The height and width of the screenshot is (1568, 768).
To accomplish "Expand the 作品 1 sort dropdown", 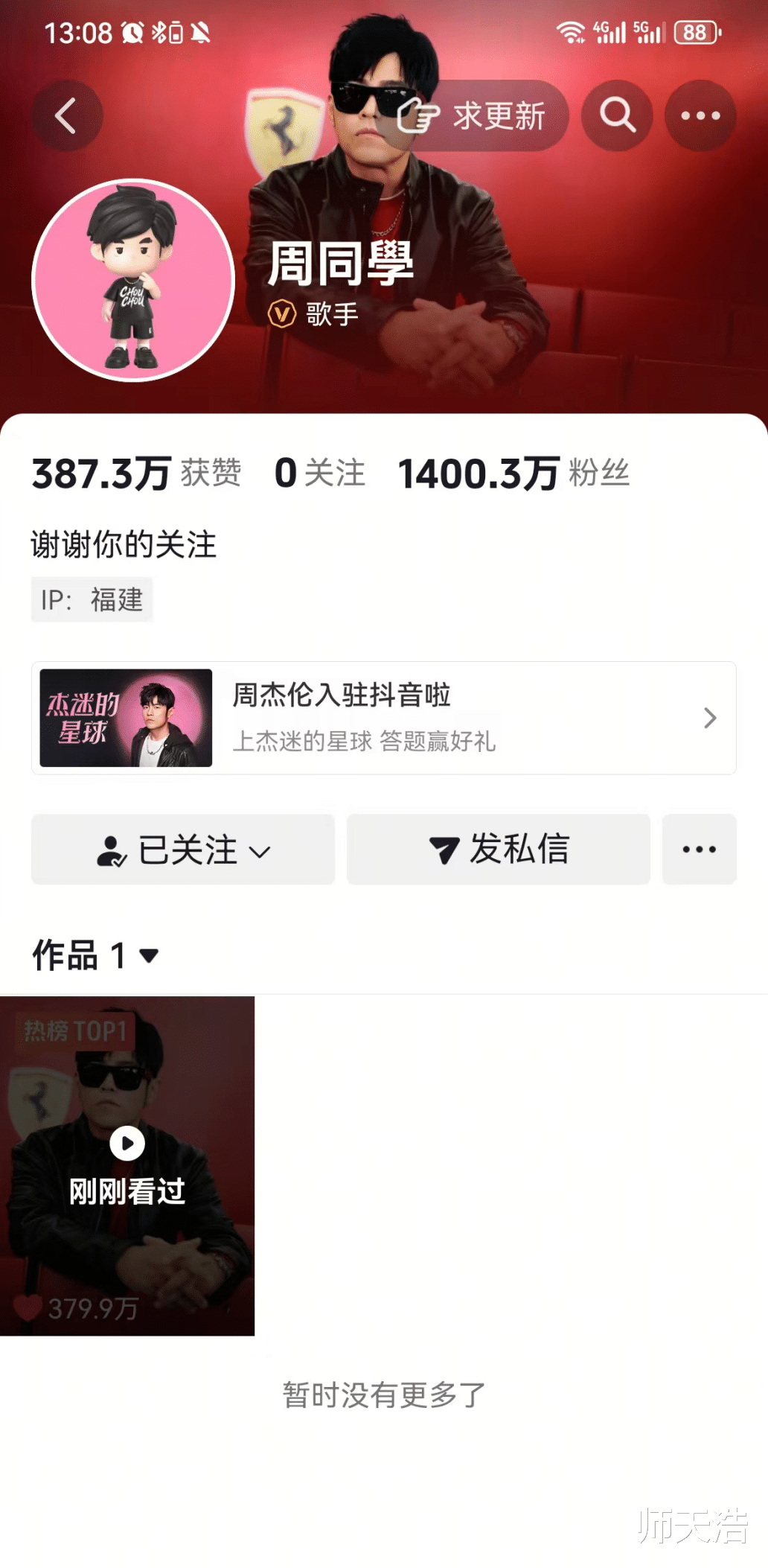I will click(95, 955).
